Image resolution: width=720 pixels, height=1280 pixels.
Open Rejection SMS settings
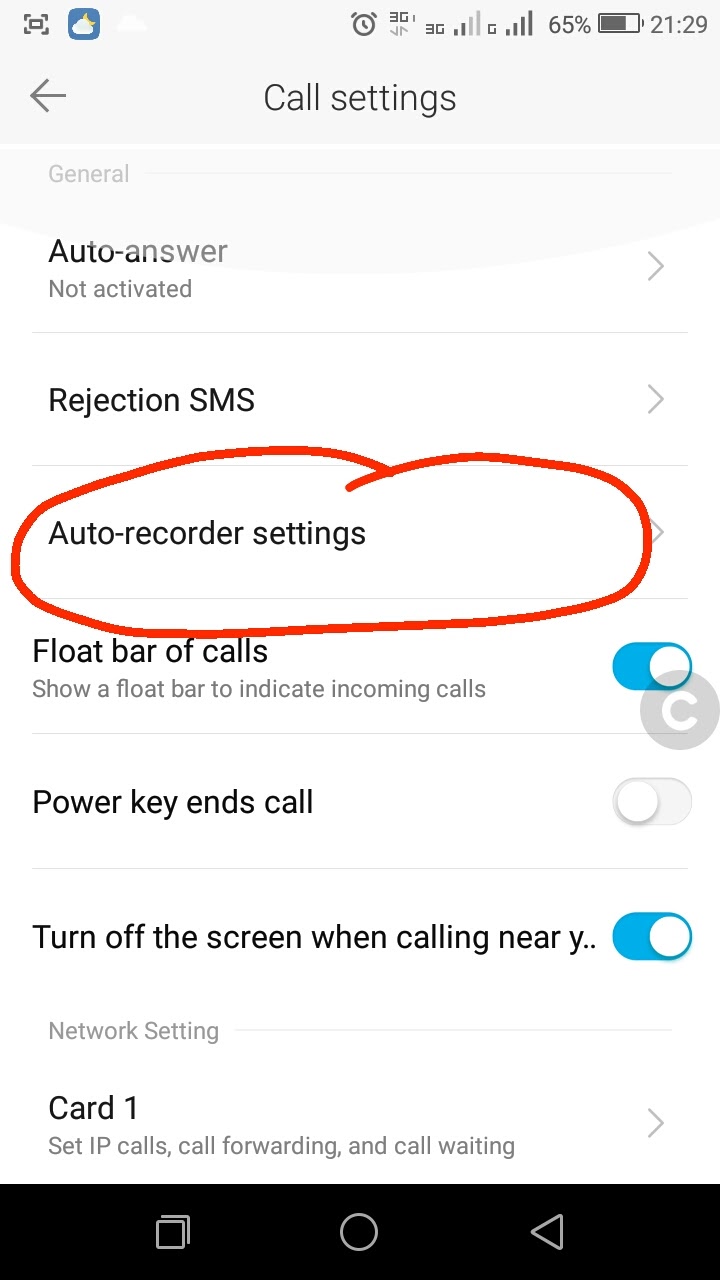tap(358, 400)
